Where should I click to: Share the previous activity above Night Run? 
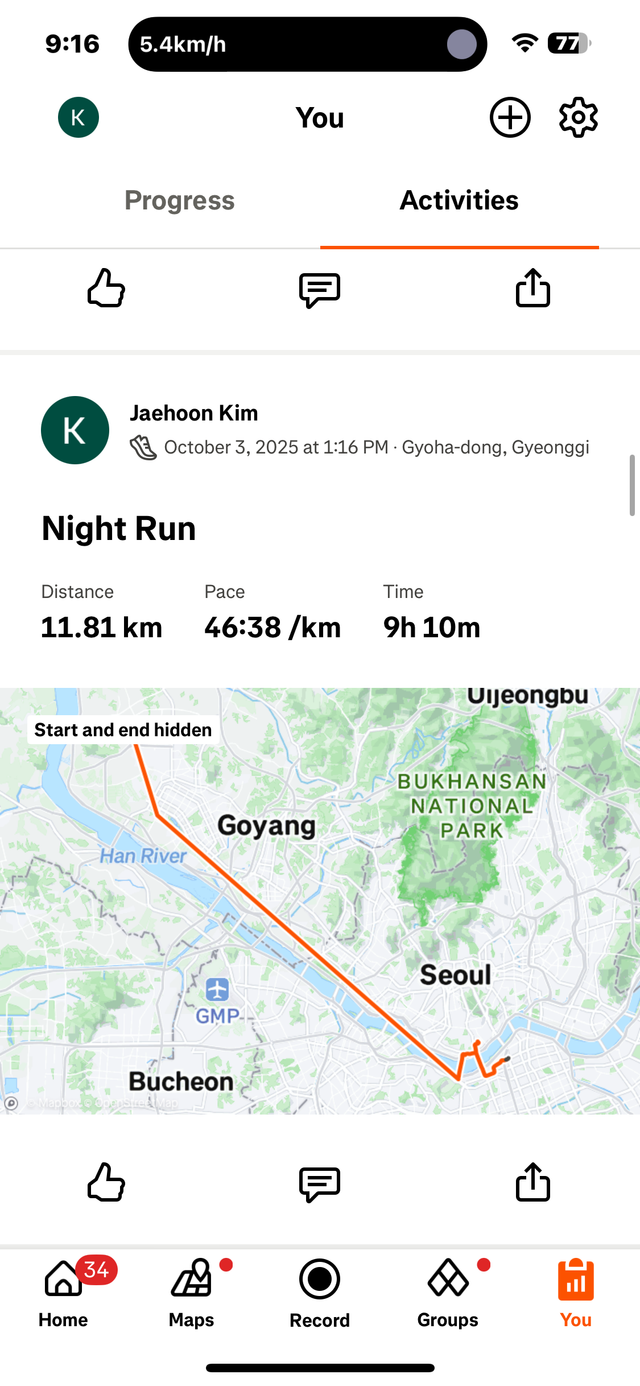(533, 290)
